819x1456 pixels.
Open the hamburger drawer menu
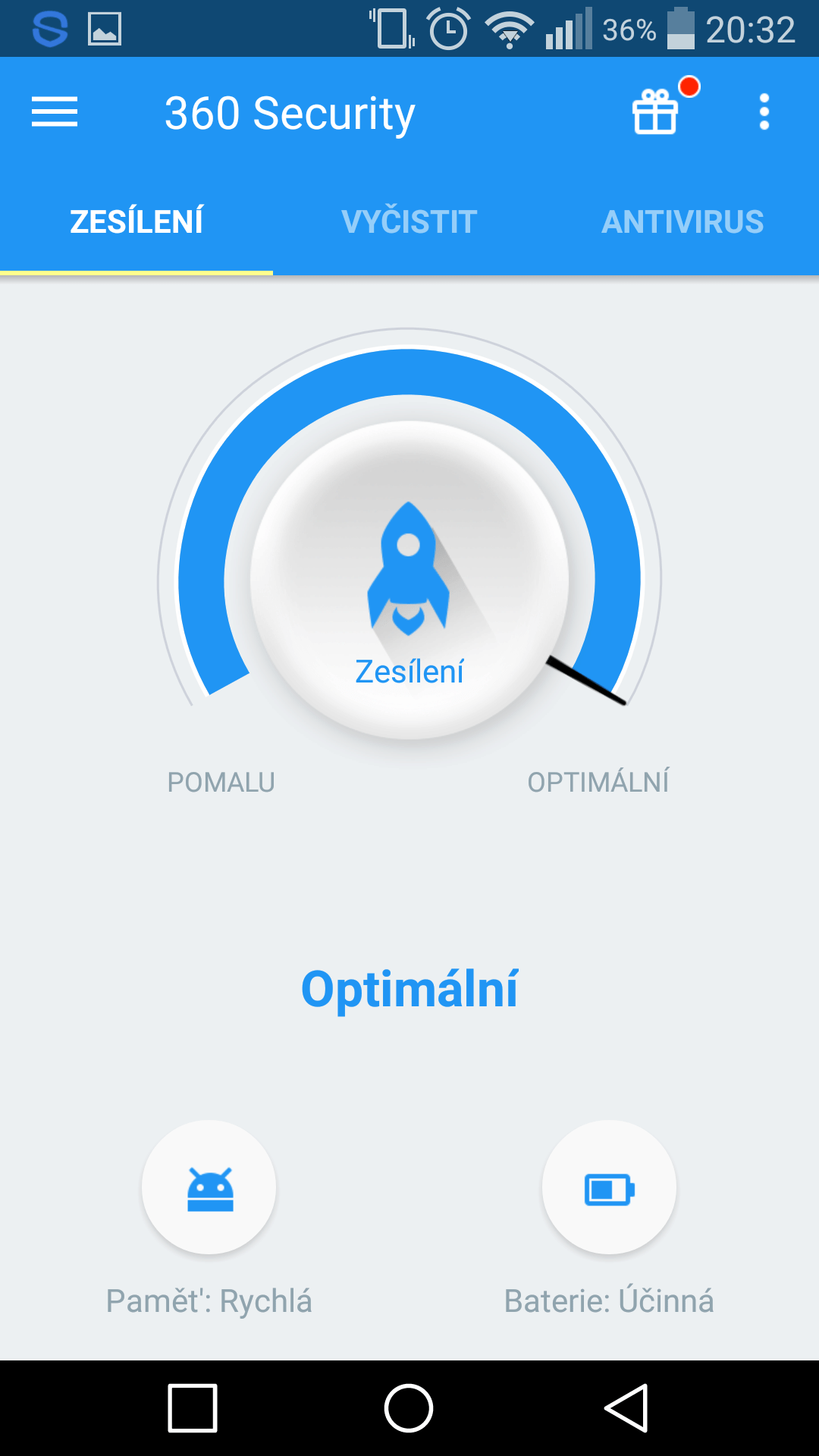tap(55, 112)
